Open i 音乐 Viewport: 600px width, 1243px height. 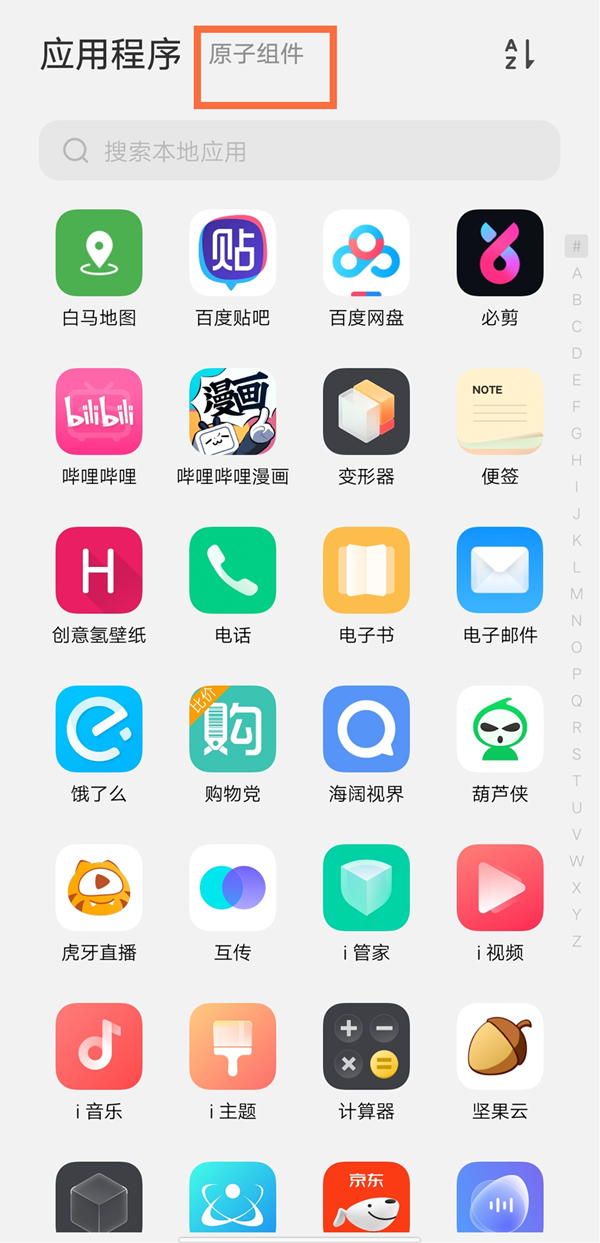tap(99, 1047)
